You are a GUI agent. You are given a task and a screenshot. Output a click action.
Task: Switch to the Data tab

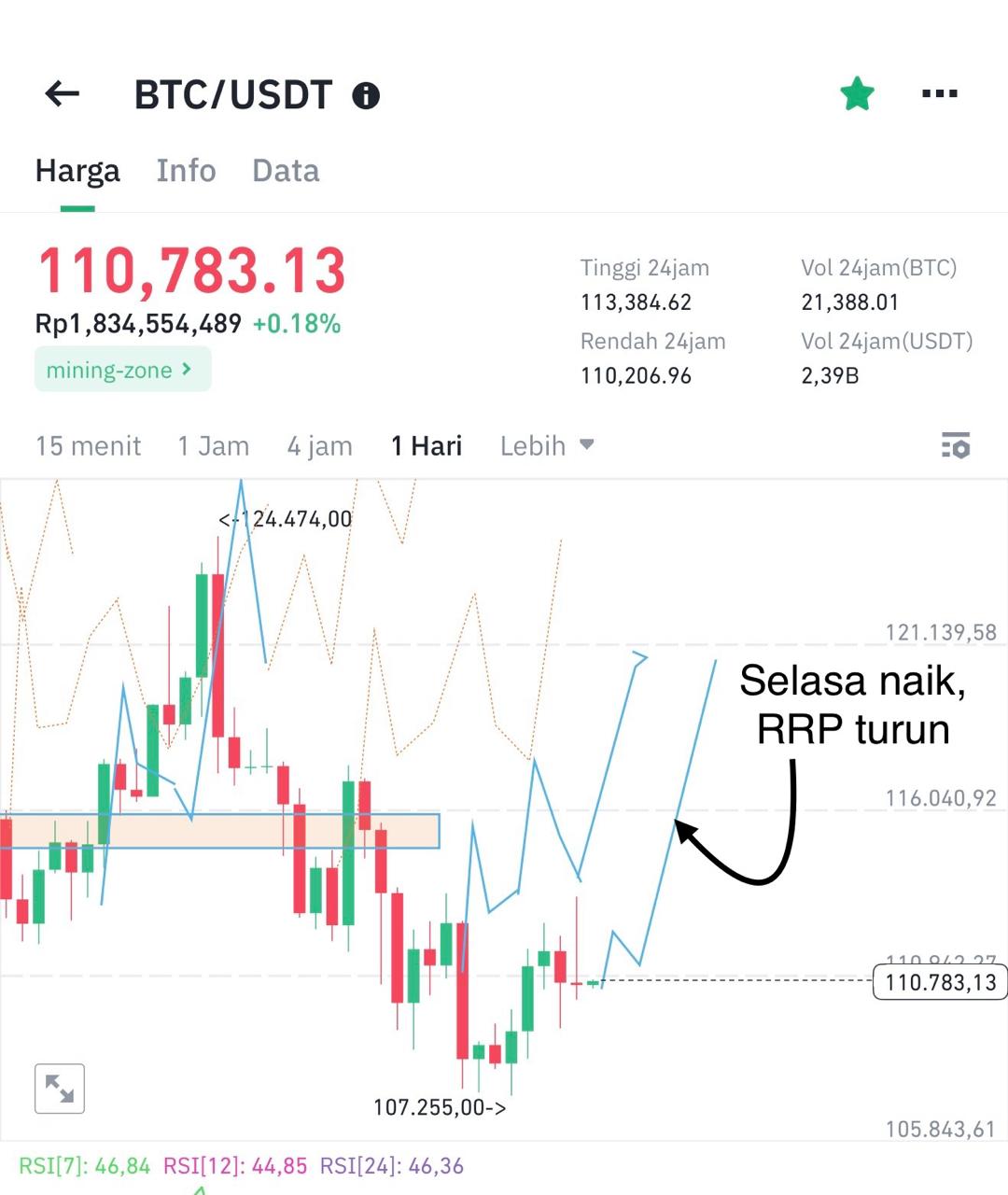[x=286, y=171]
